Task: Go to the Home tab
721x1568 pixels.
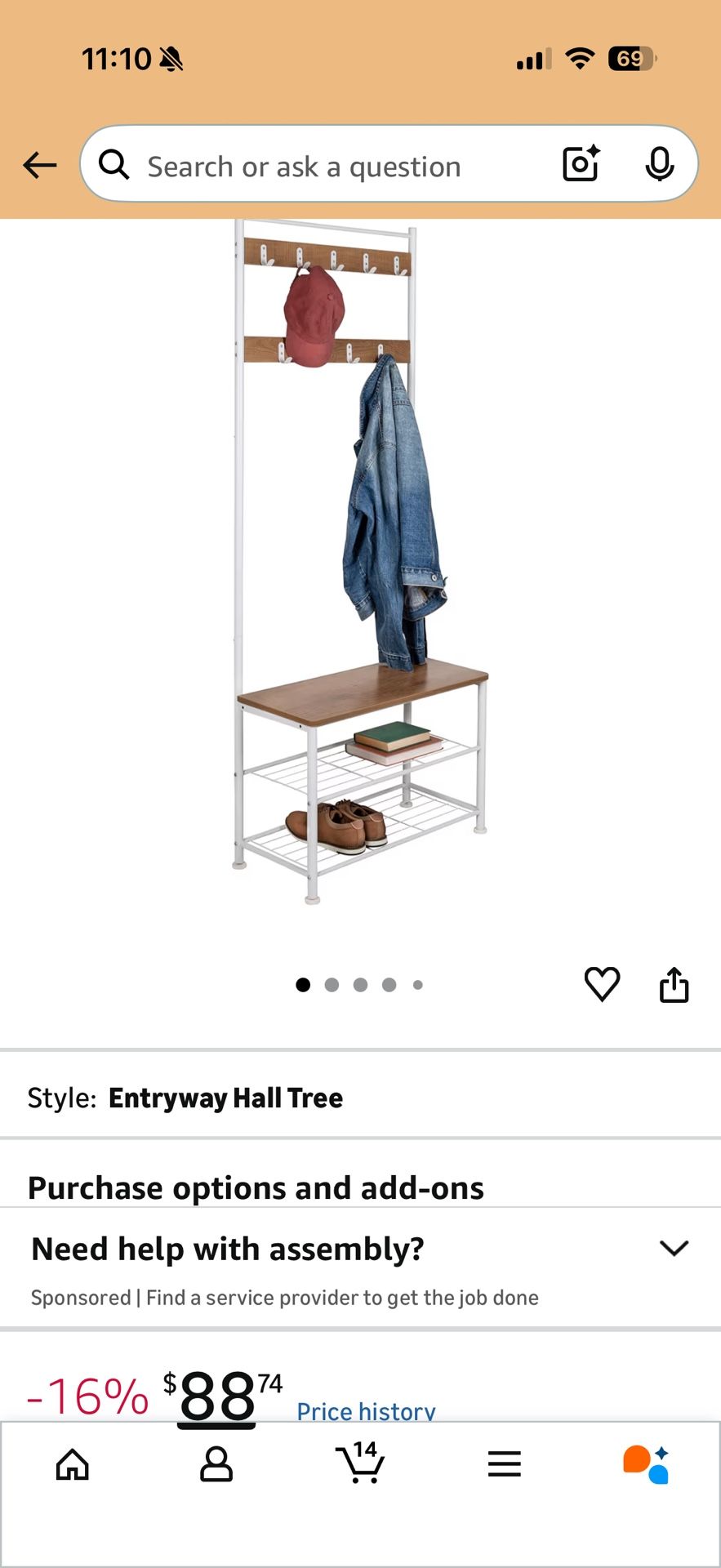Action: click(73, 1464)
